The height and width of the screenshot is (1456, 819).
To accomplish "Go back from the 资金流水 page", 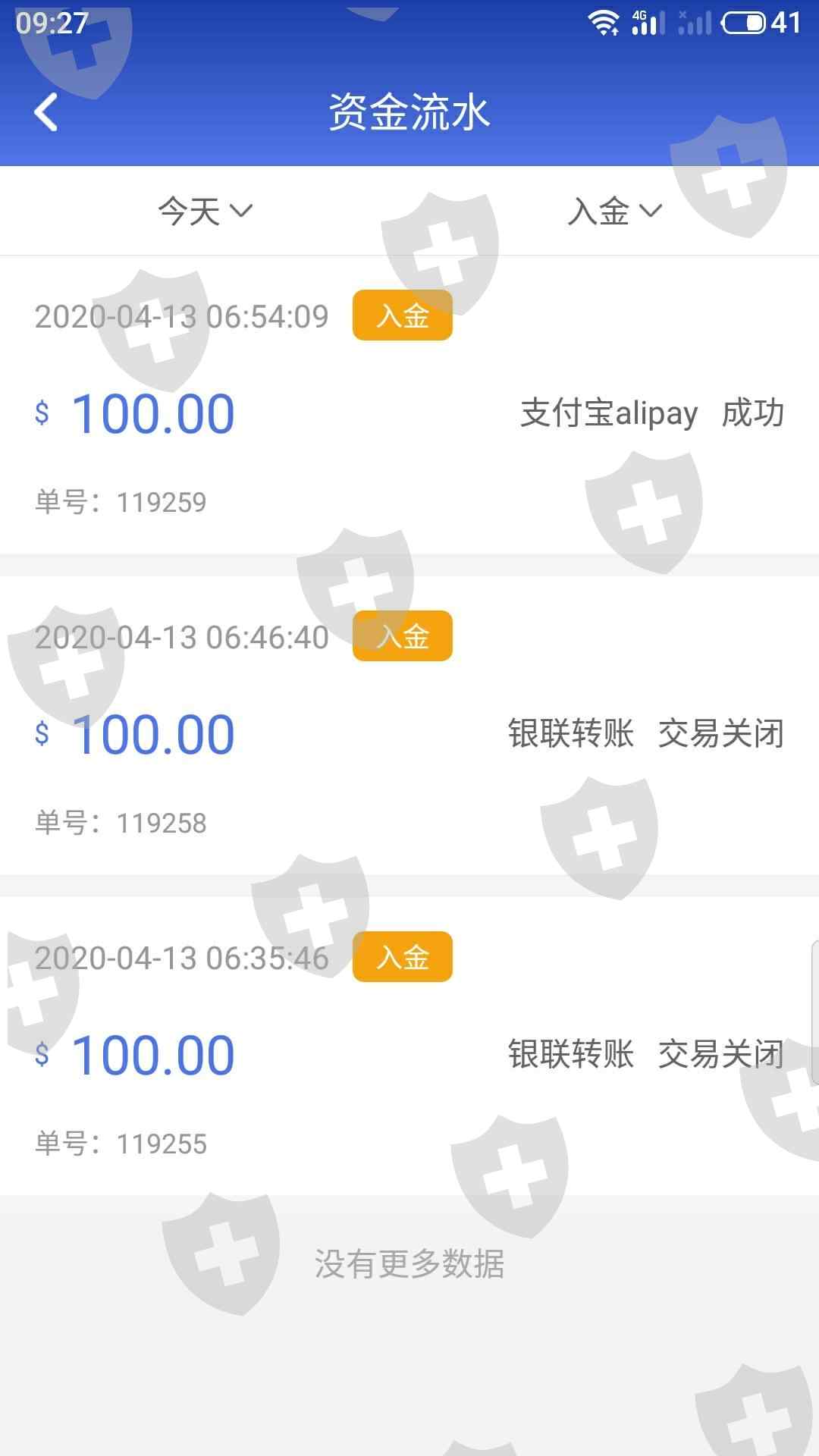I will tap(46, 112).
